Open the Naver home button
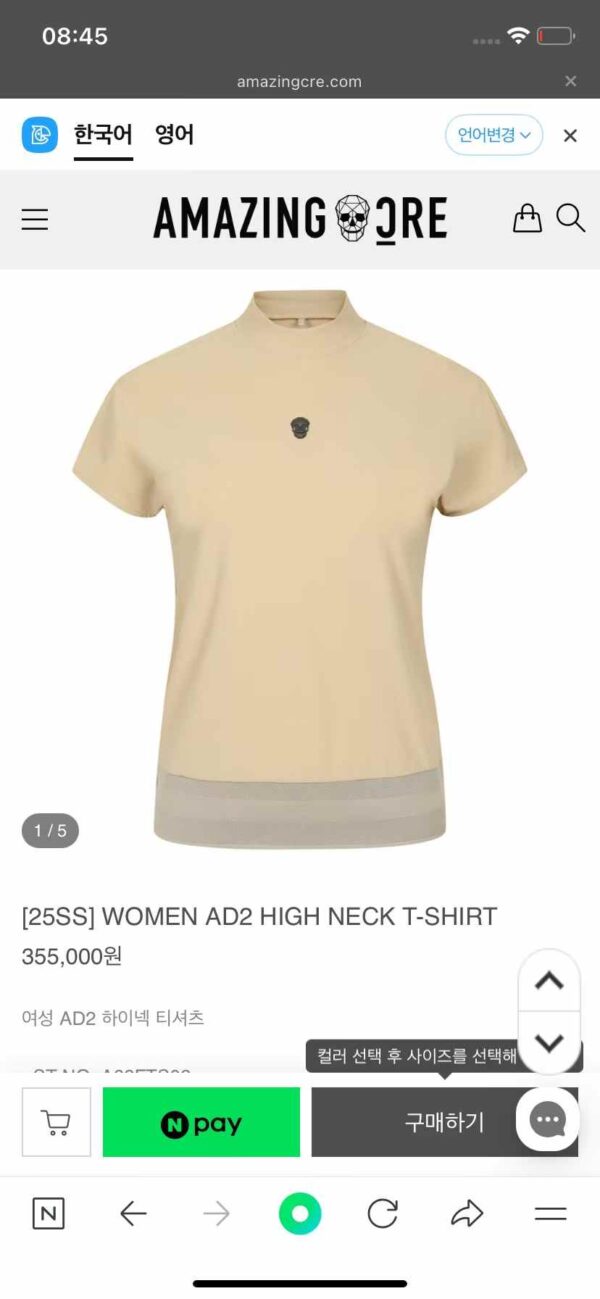The width and height of the screenshot is (600, 1299). pos(48,1214)
